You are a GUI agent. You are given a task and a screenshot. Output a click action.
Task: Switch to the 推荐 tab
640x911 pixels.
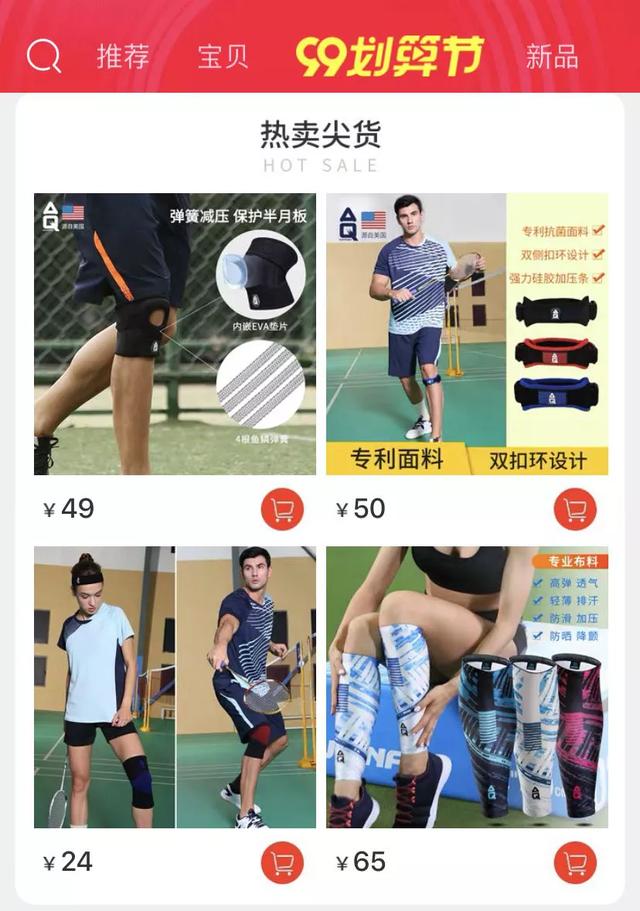(x=123, y=56)
